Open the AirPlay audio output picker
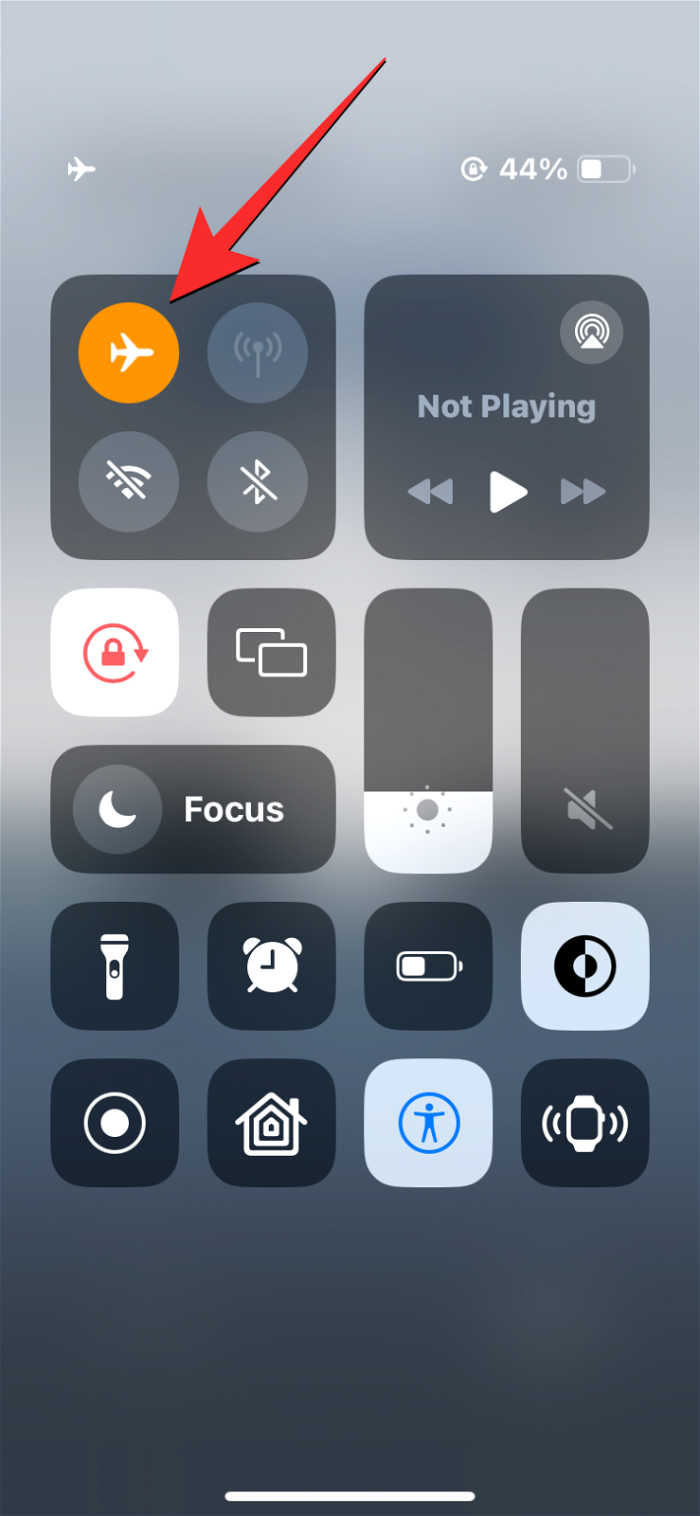Screen dimensions: 700x1516 pos(592,332)
